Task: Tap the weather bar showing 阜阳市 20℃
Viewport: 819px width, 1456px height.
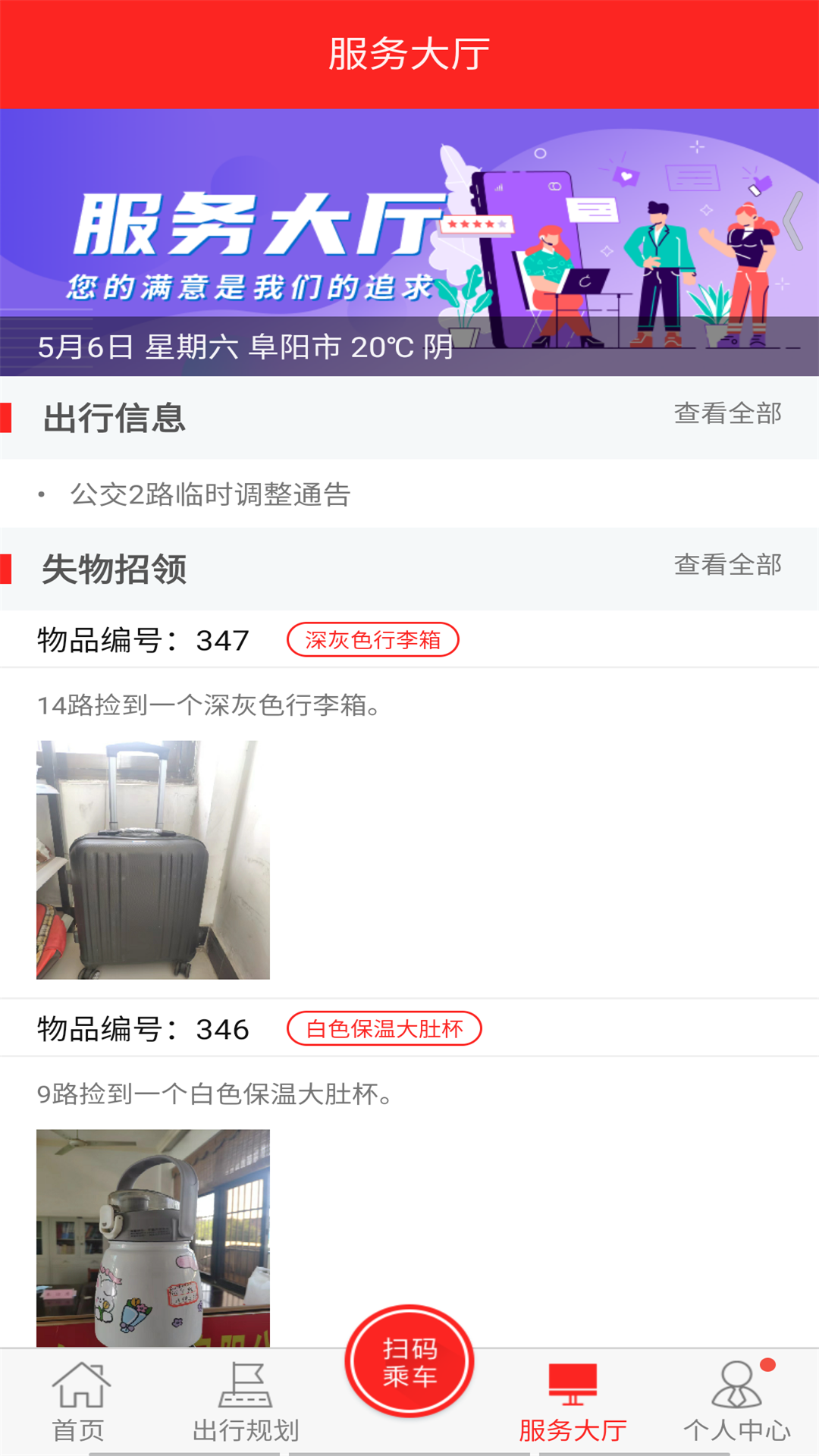Action: [244, 347]
